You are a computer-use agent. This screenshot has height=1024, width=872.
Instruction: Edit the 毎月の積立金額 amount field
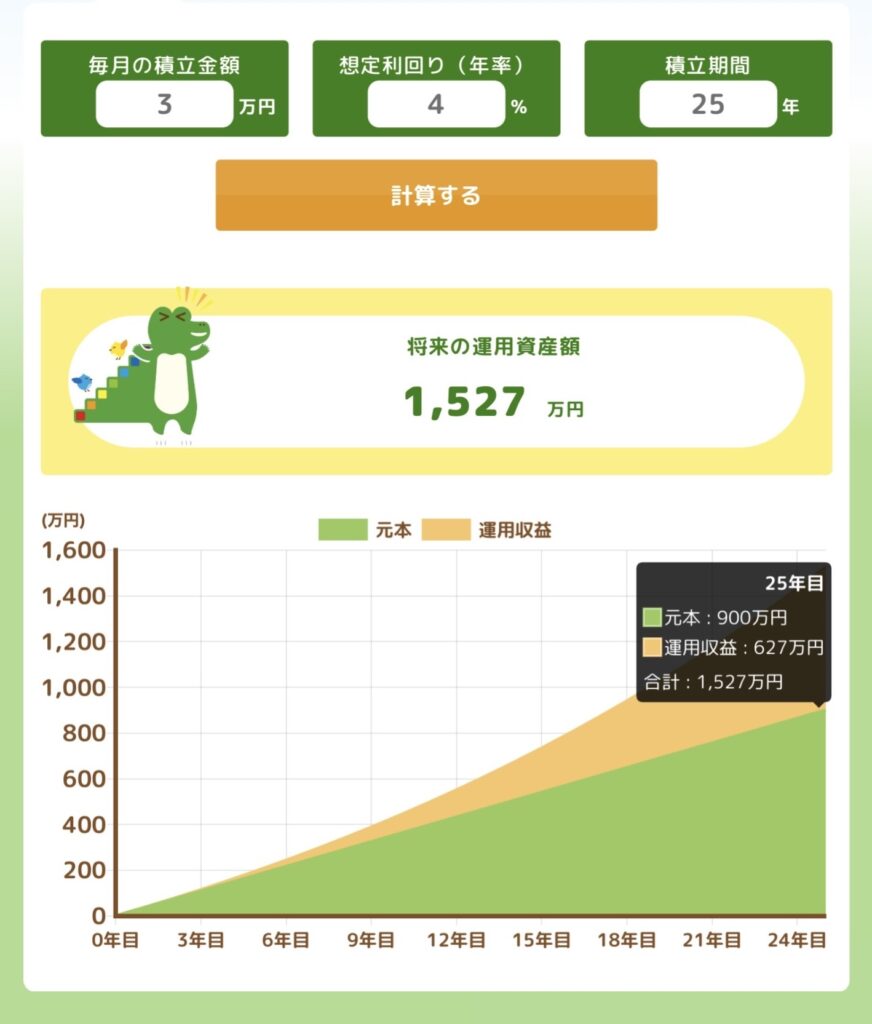[x=165, y=104]
